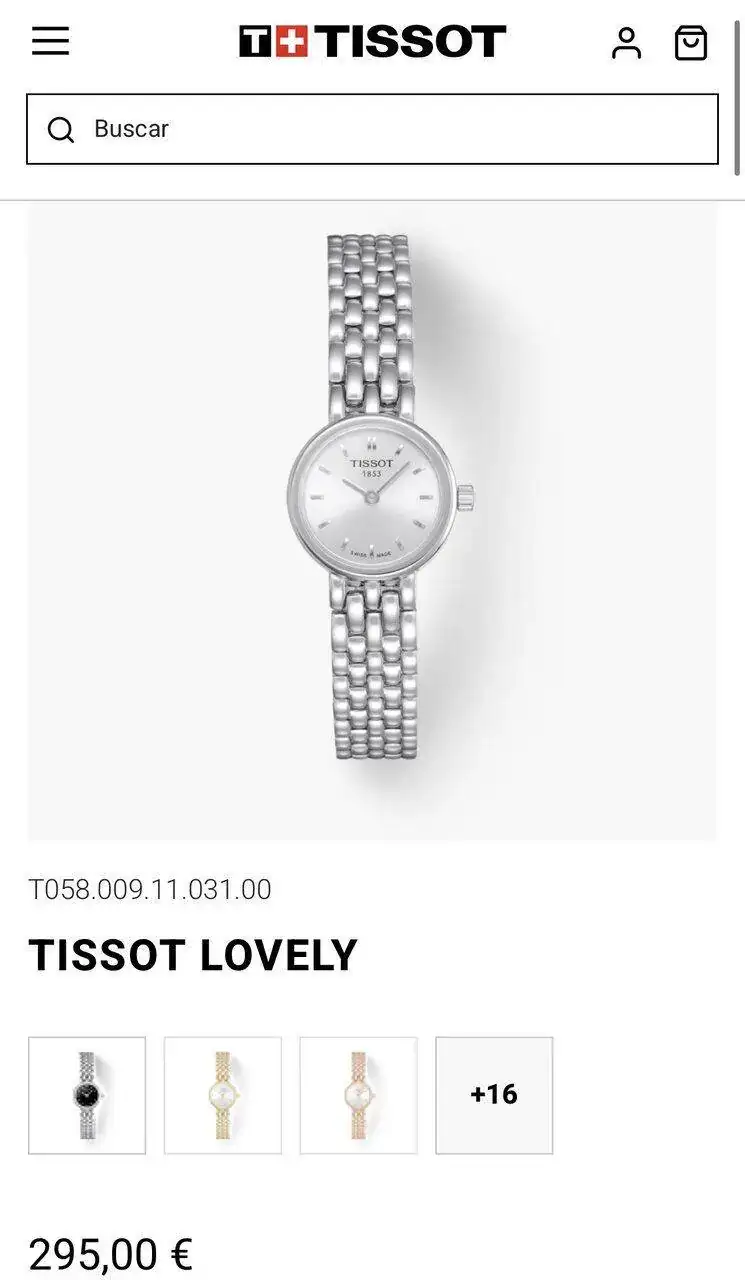Open the shopping bag
Viewport: 745px width, 1280px height.
click(x=690, y=42)
